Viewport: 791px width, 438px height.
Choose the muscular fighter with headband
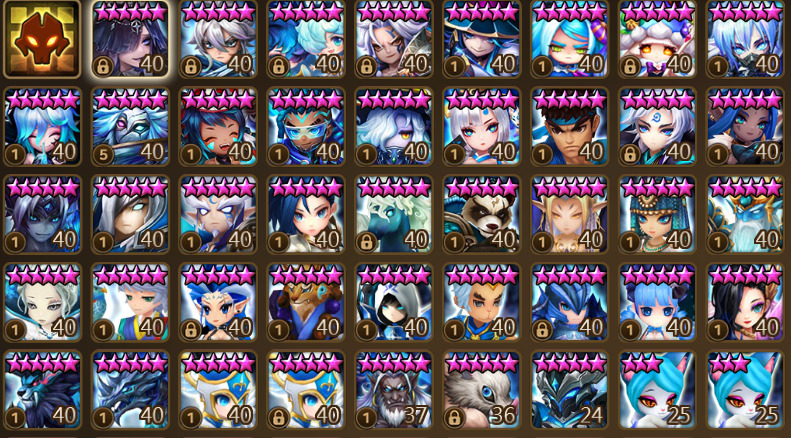570,127
